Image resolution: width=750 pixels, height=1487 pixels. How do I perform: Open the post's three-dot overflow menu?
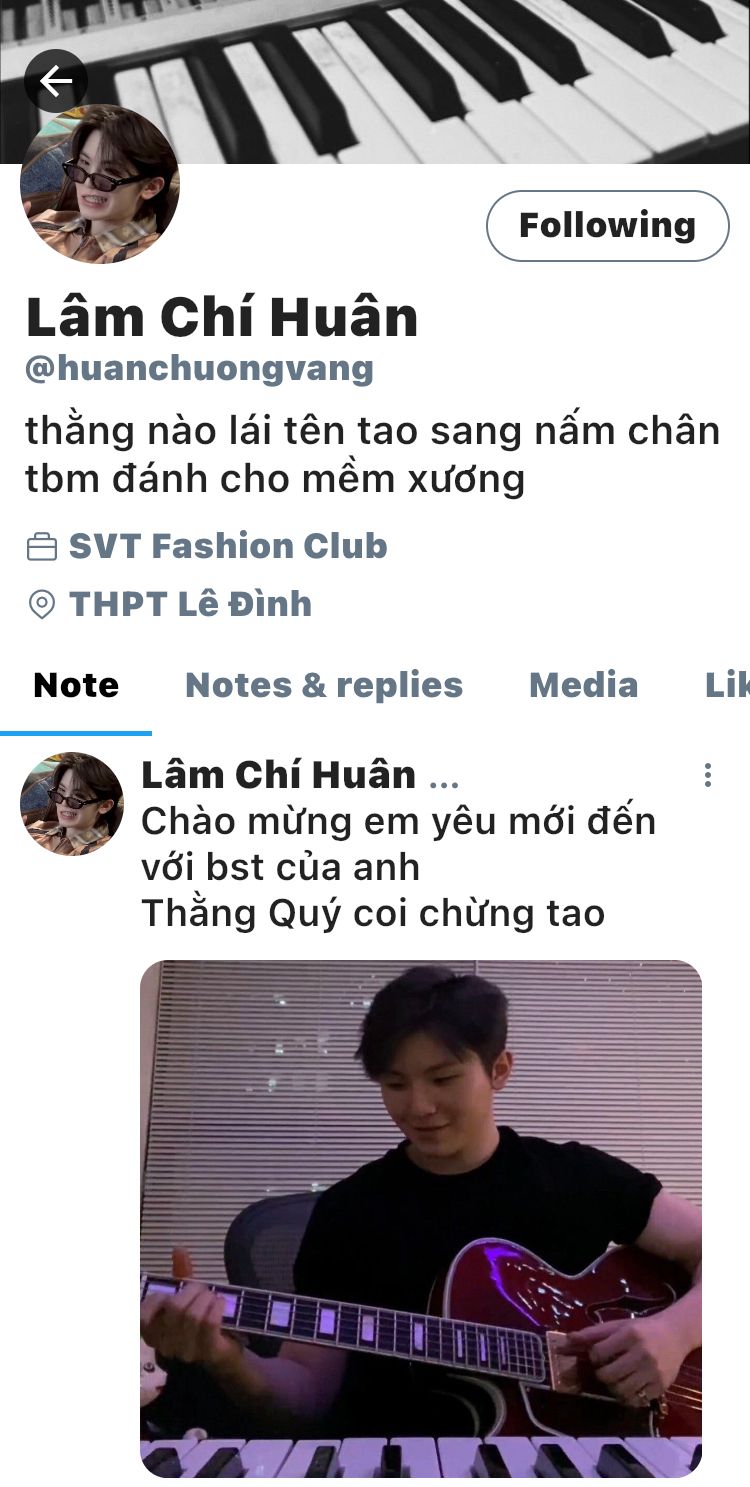tap(708, 775)
